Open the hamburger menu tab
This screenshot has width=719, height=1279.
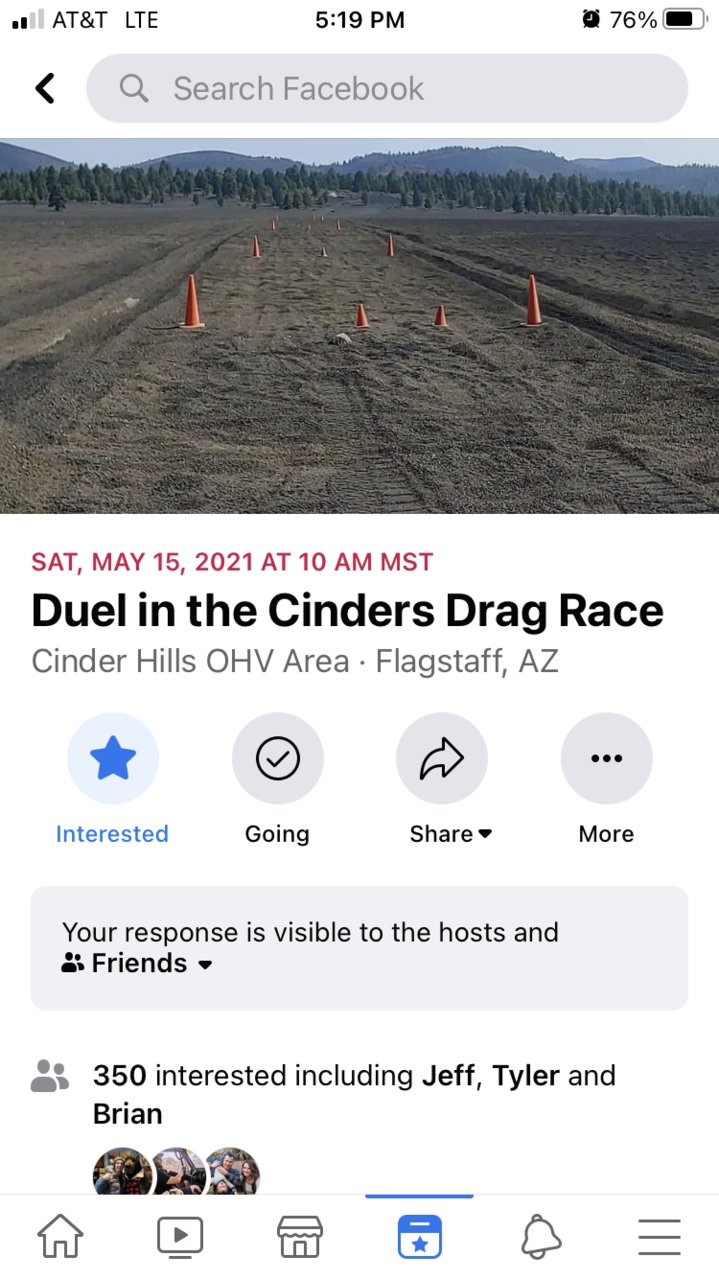coord(659,1237)
